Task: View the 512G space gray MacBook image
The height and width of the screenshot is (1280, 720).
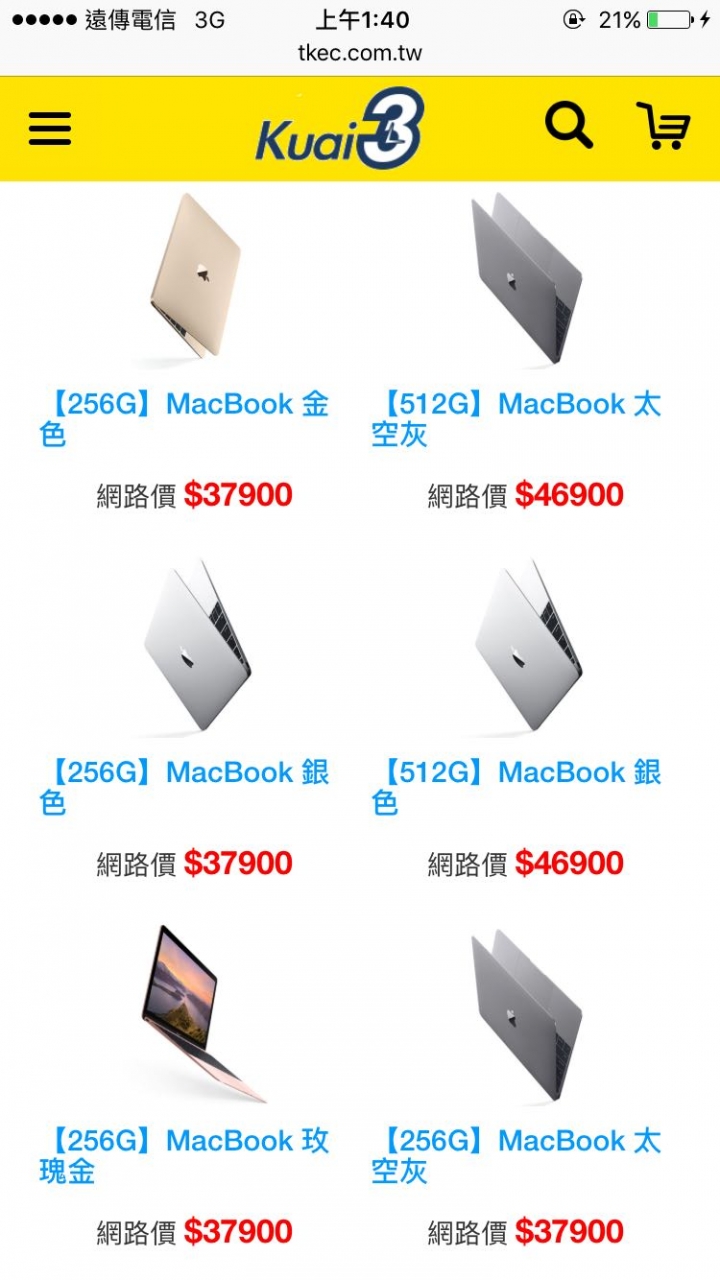Action: (x=525, y=280)
